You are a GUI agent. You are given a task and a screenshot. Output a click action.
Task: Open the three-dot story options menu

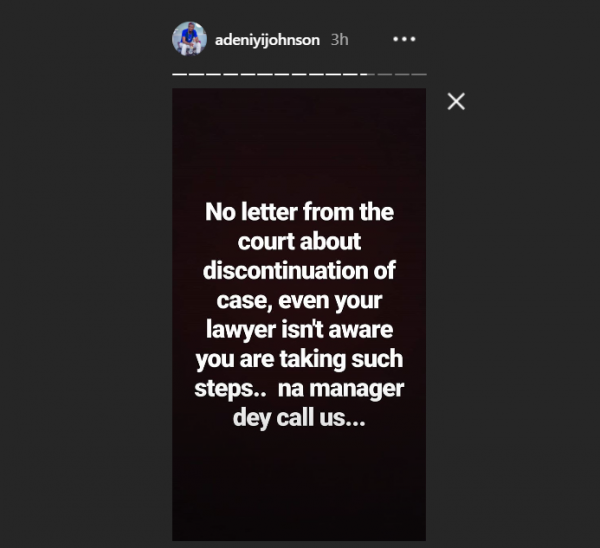[x=403, y=40]
